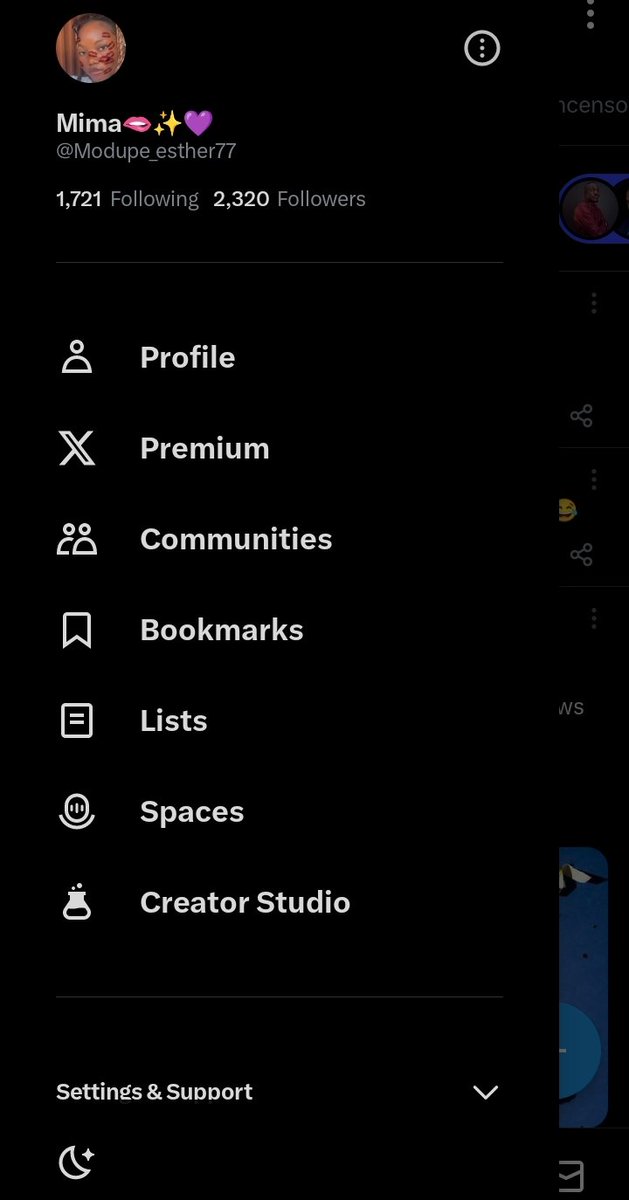Open Bookmarks
This screenshot has width=629, height=1200.
coord(221,631)
